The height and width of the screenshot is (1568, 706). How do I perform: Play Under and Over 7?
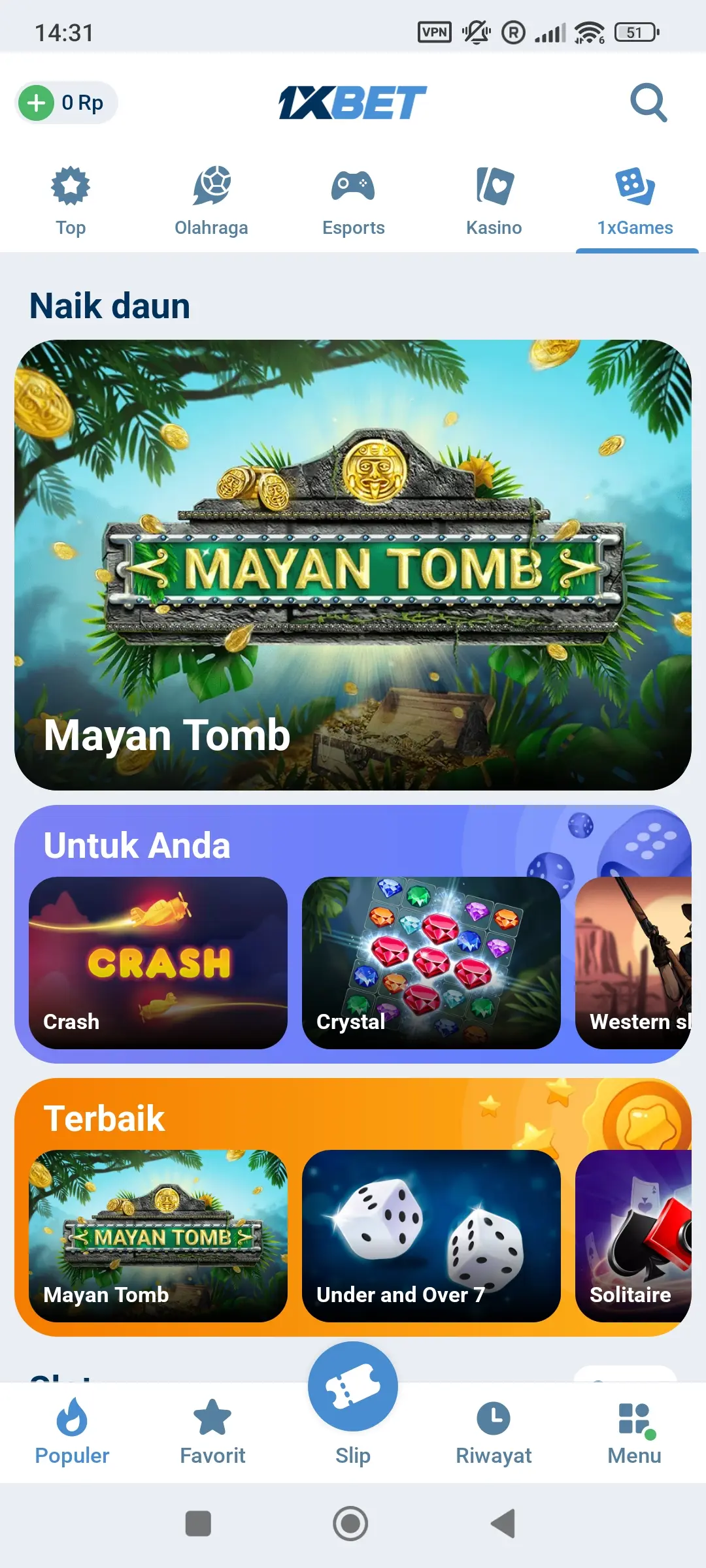click(431, 1235)
